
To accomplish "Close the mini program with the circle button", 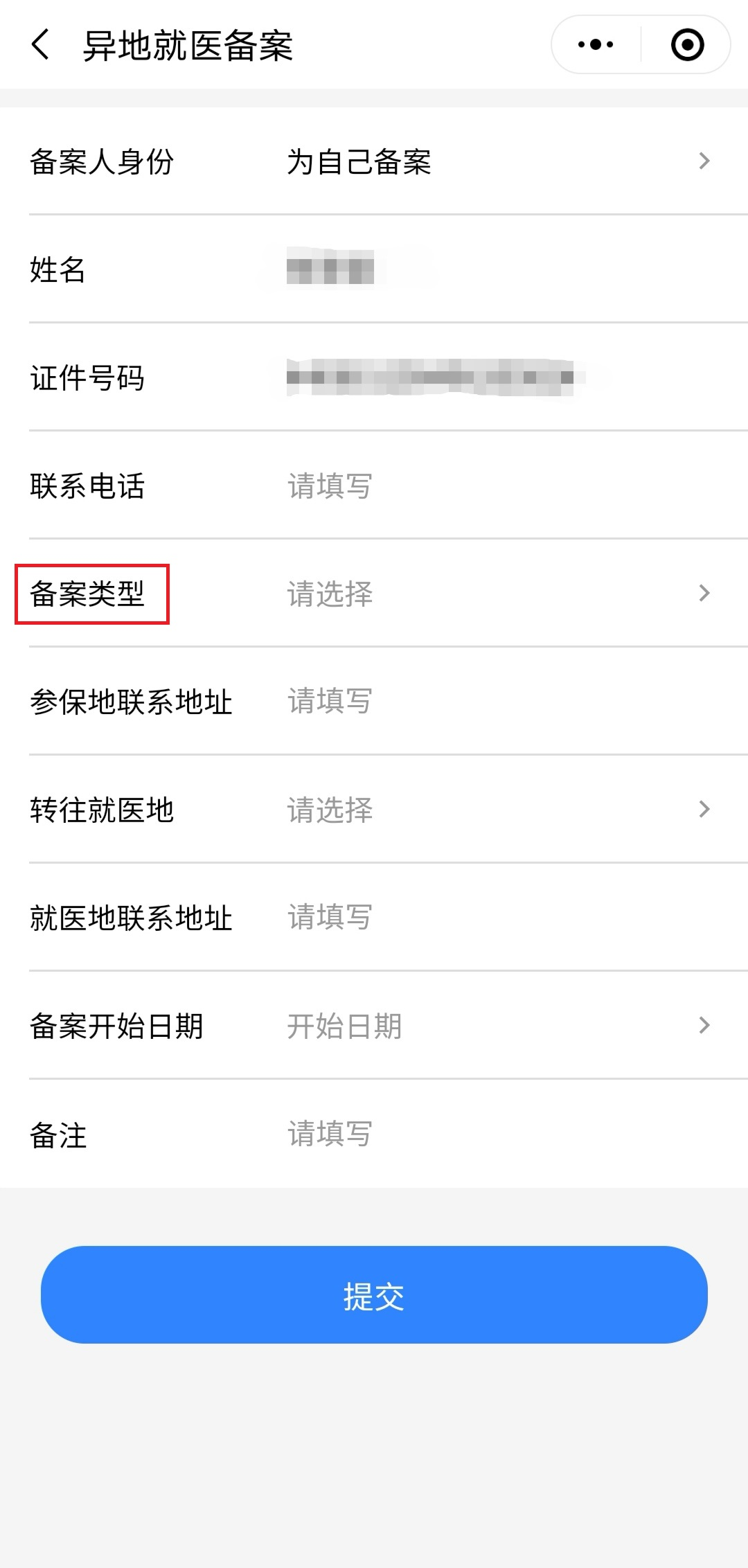I will 687,45.
